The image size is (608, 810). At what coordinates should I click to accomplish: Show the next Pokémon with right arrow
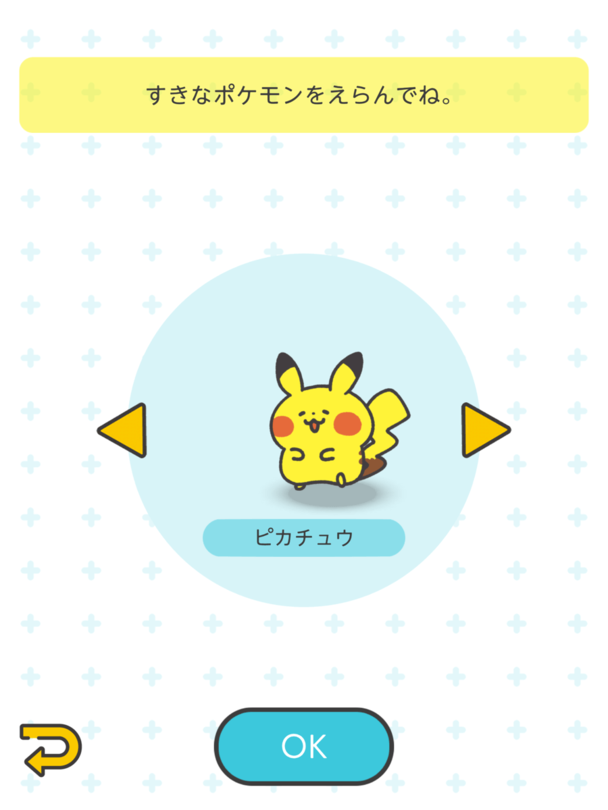[484, 431]
